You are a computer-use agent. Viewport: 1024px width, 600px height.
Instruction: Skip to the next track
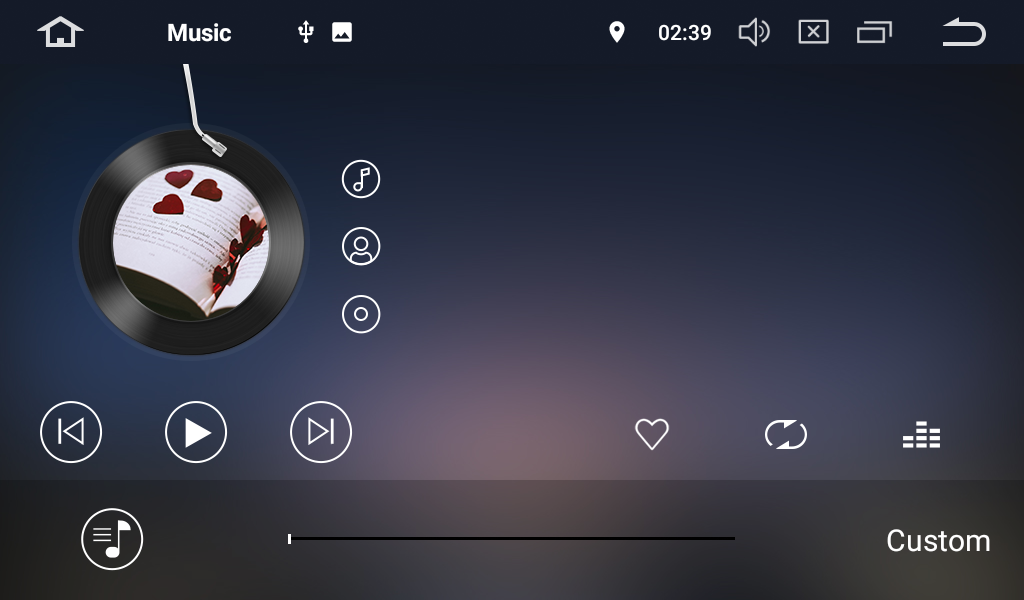pyautogui.click(x=321, y=432)
